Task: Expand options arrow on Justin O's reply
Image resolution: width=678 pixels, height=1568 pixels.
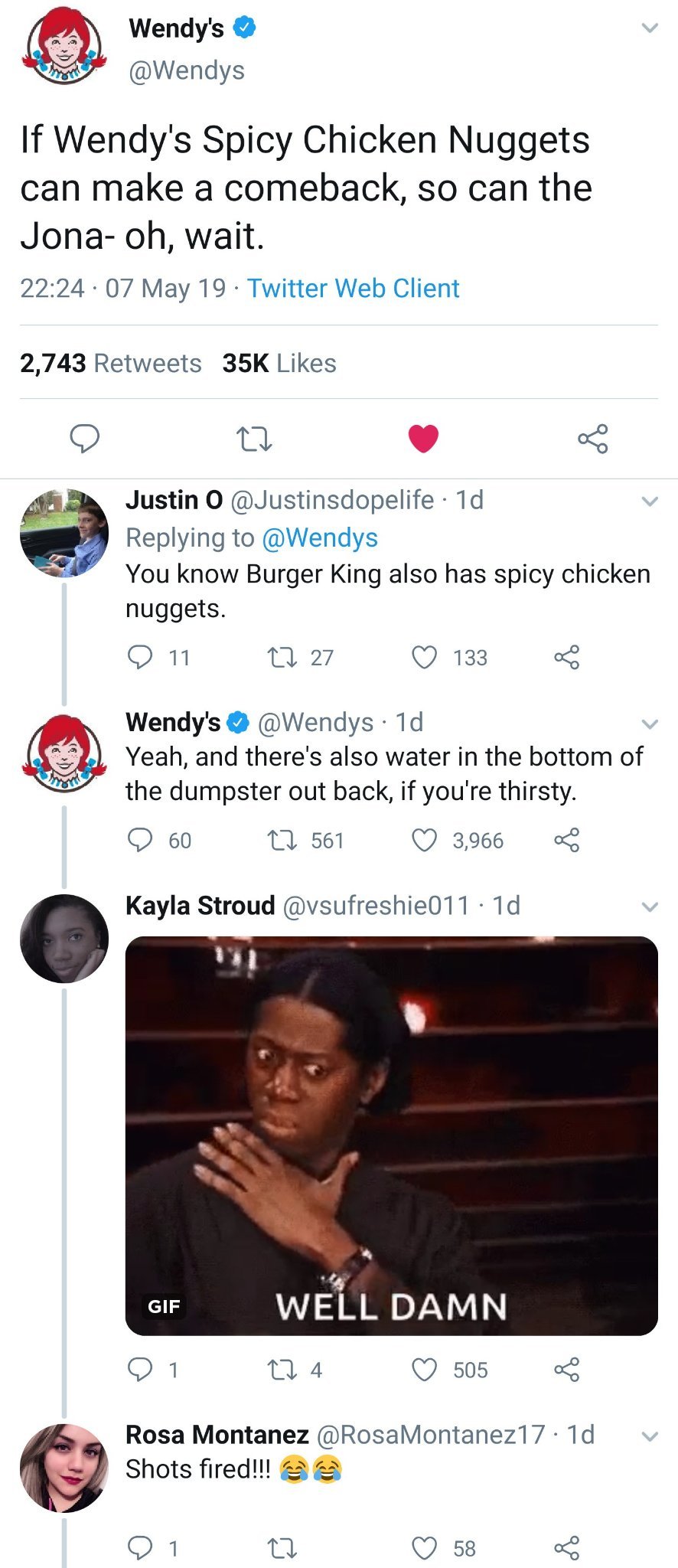Action: point(650,502)
